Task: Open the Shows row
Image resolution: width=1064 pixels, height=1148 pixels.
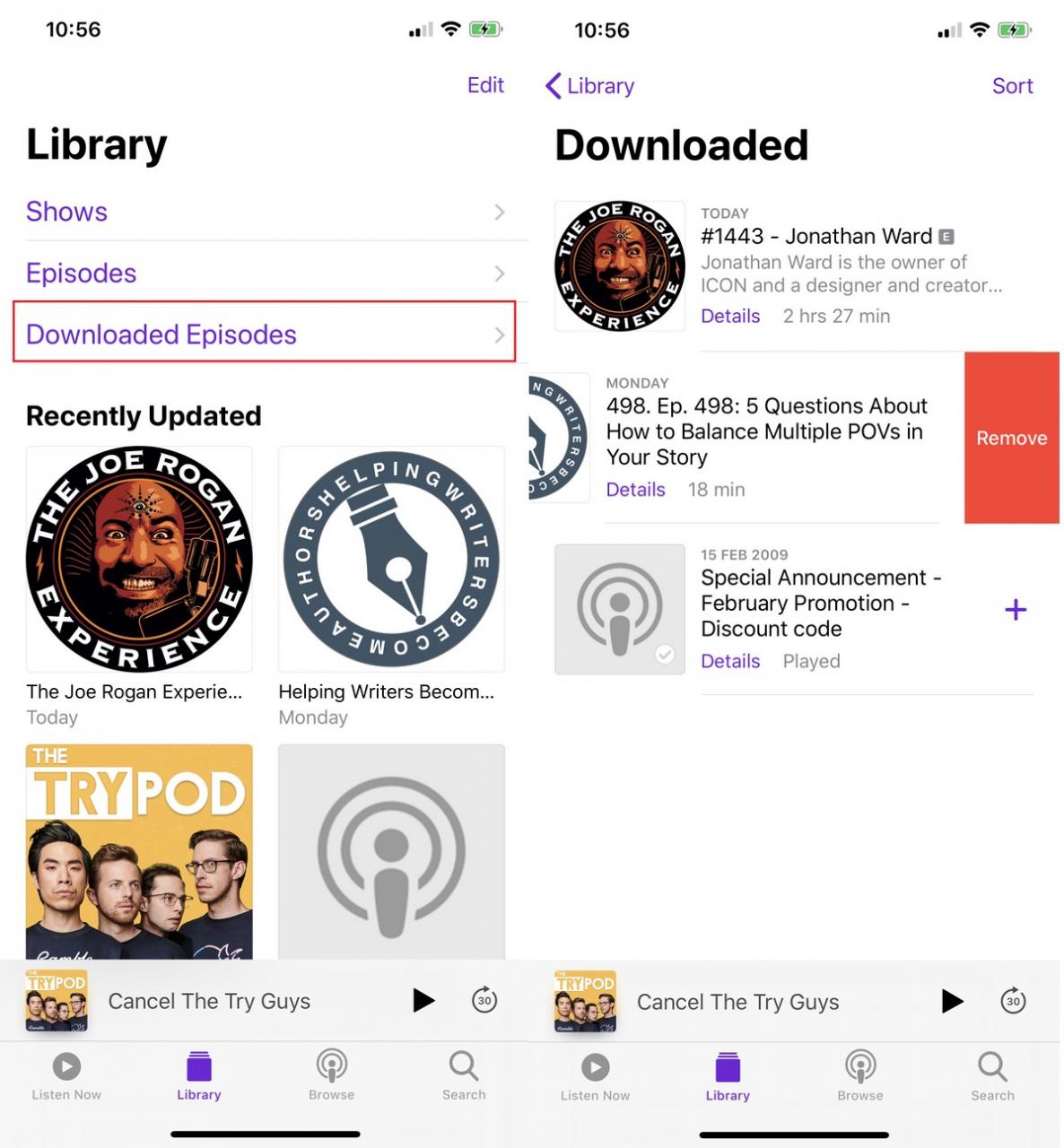Action: pos(265,212)
